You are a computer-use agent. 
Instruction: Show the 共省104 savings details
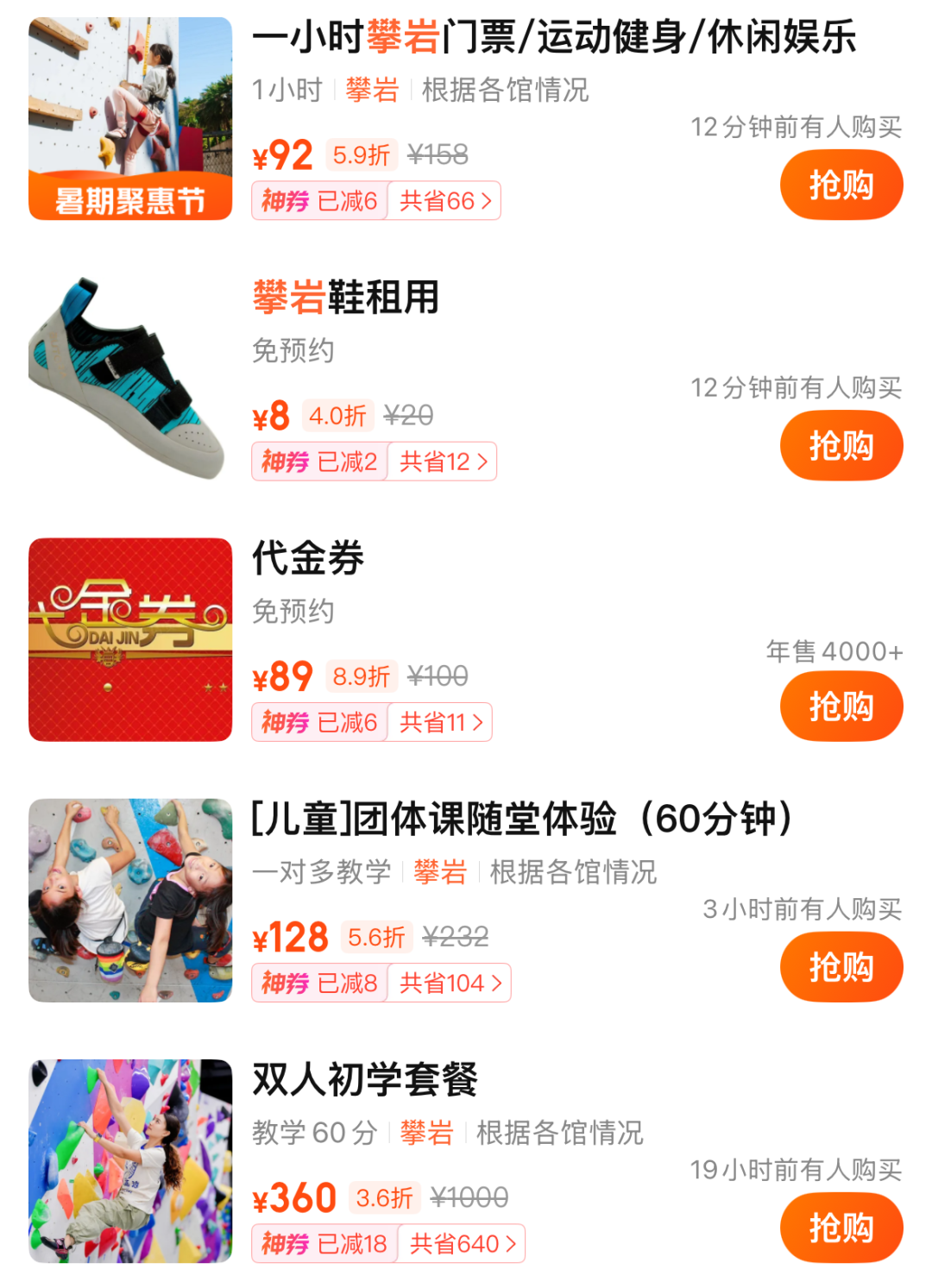click(450, 983)
